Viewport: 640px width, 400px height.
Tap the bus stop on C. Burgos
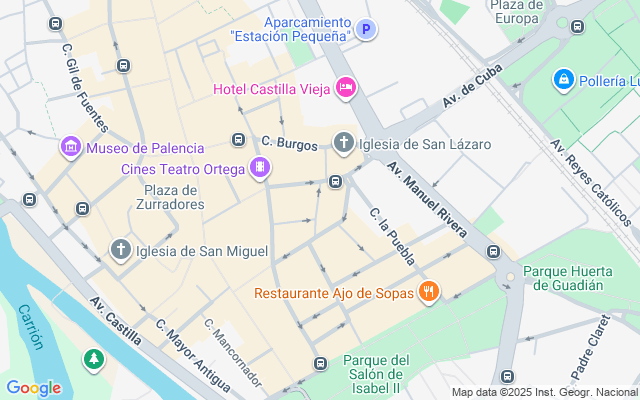(238, 139)
